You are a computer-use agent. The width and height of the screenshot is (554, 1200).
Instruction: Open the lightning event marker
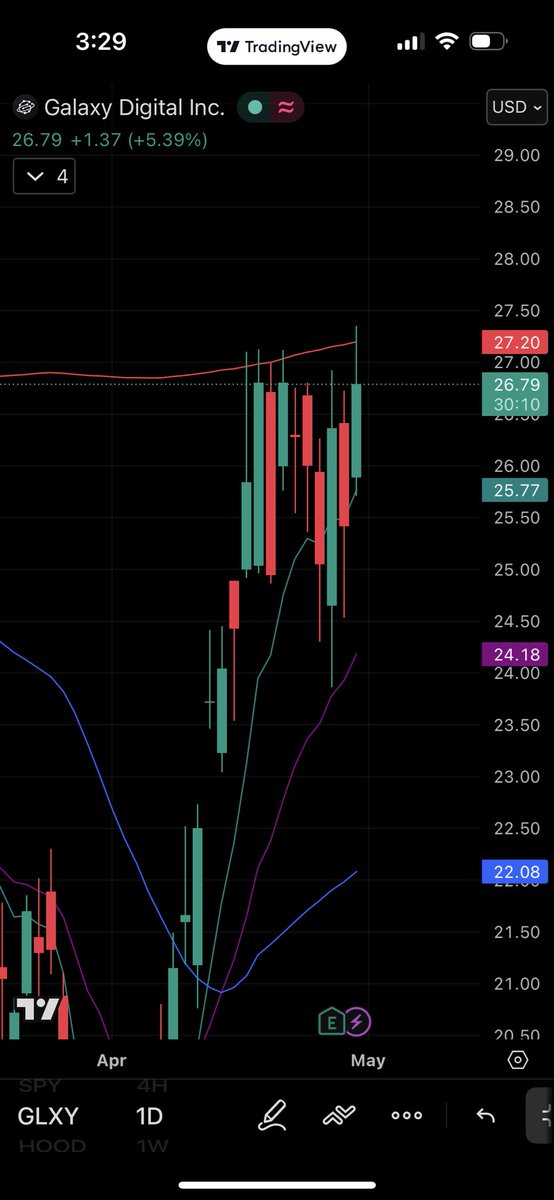click(358, 1022)
